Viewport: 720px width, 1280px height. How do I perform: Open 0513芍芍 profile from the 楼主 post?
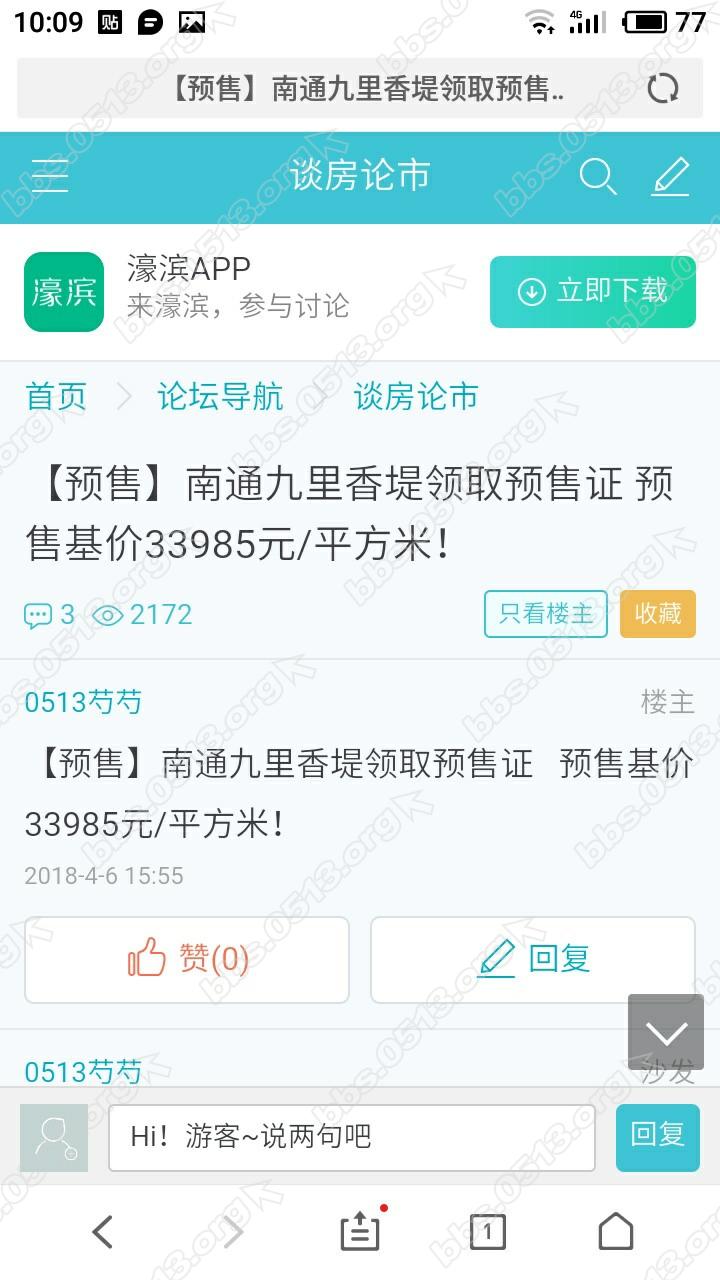[x=83, y=702]
